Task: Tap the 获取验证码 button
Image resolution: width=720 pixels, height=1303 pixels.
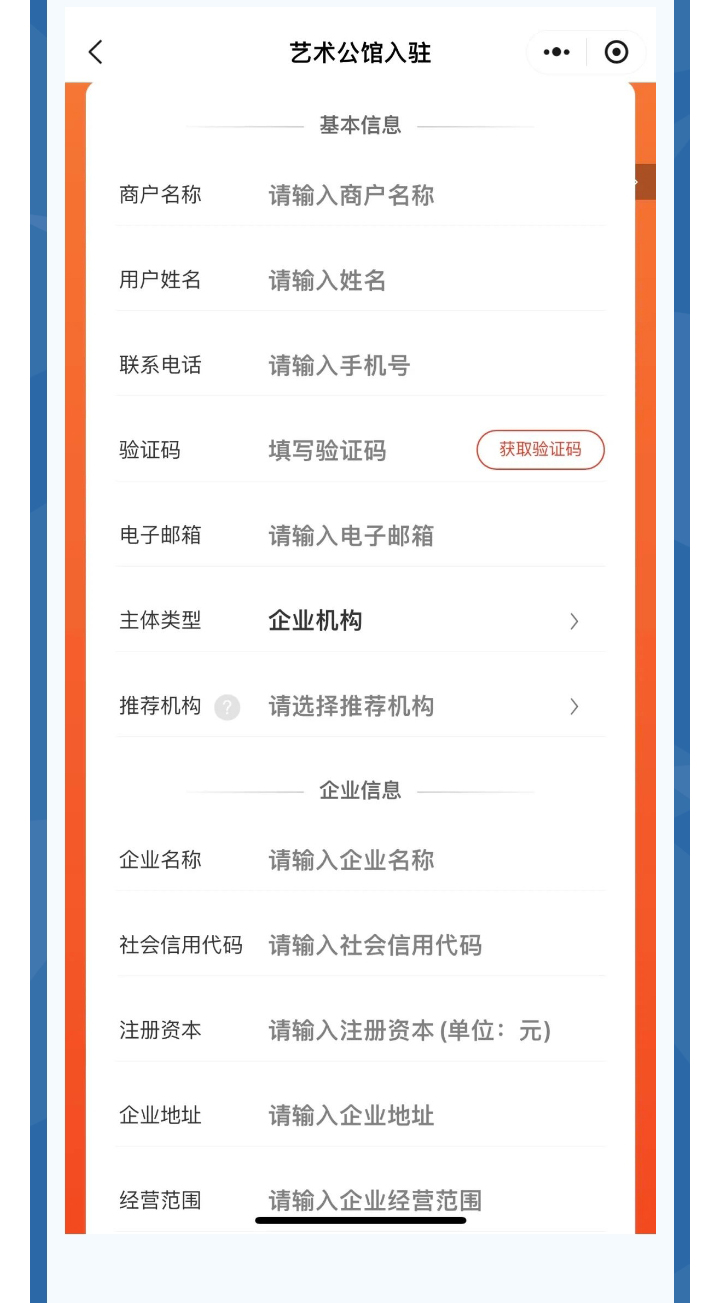Action: pyautogui.click(x=540, y=450)
